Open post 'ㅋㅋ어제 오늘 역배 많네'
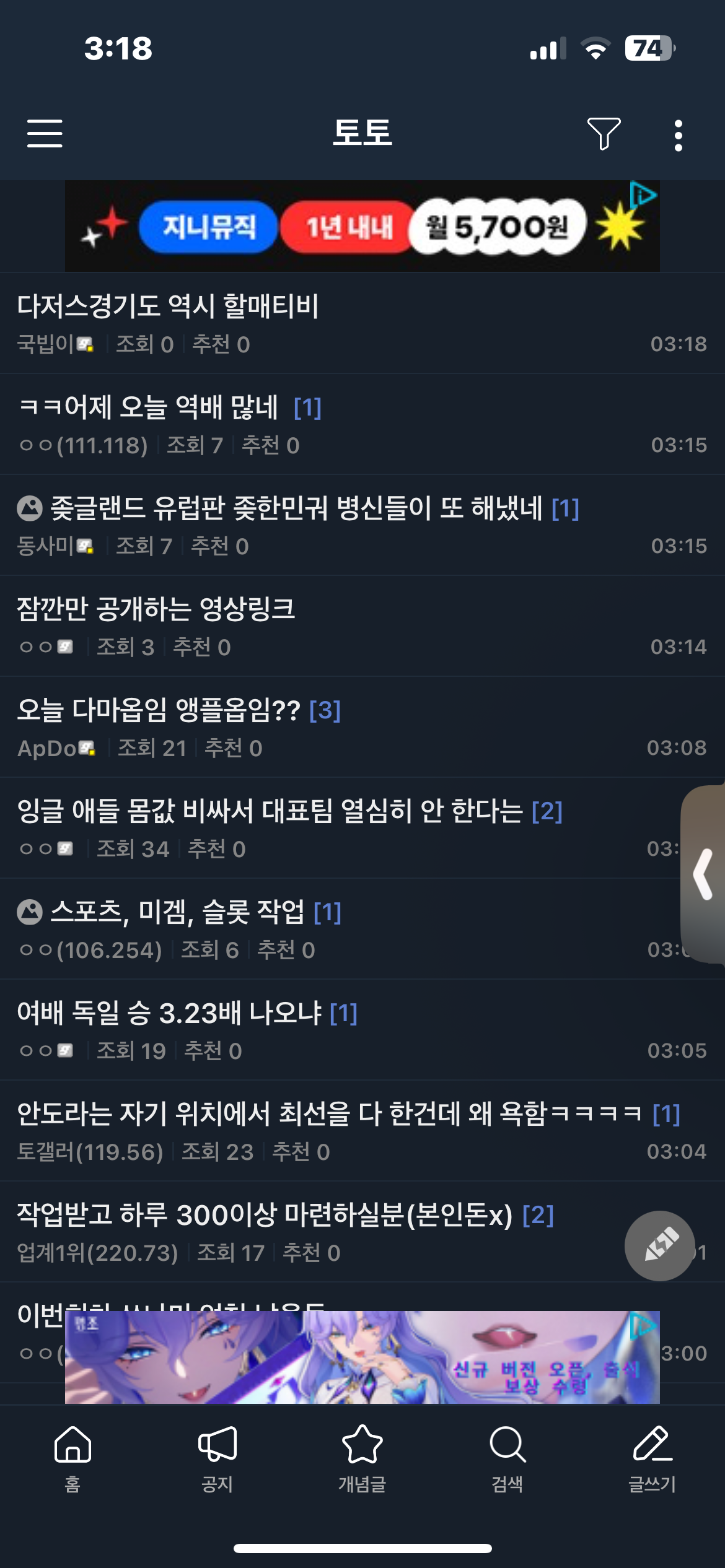The width and height of the screenshot is (725, 1568). pos(149,407)
